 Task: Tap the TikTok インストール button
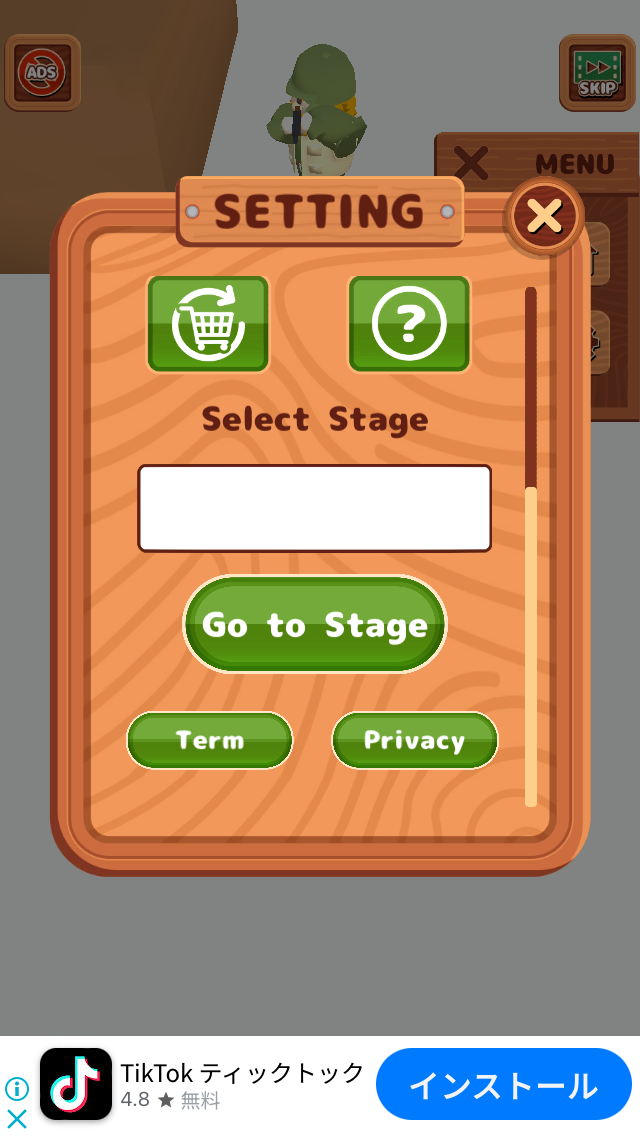pyautogui.click(x=503, y=1085)
